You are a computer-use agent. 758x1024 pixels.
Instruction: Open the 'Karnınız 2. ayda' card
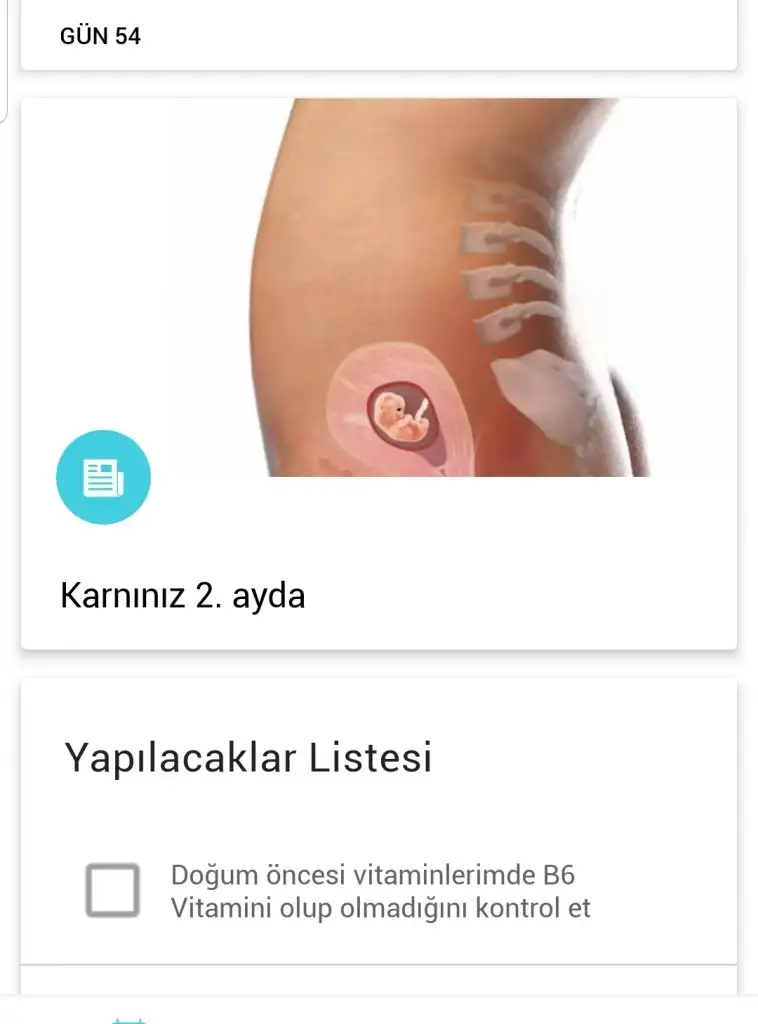coord(183,595)
